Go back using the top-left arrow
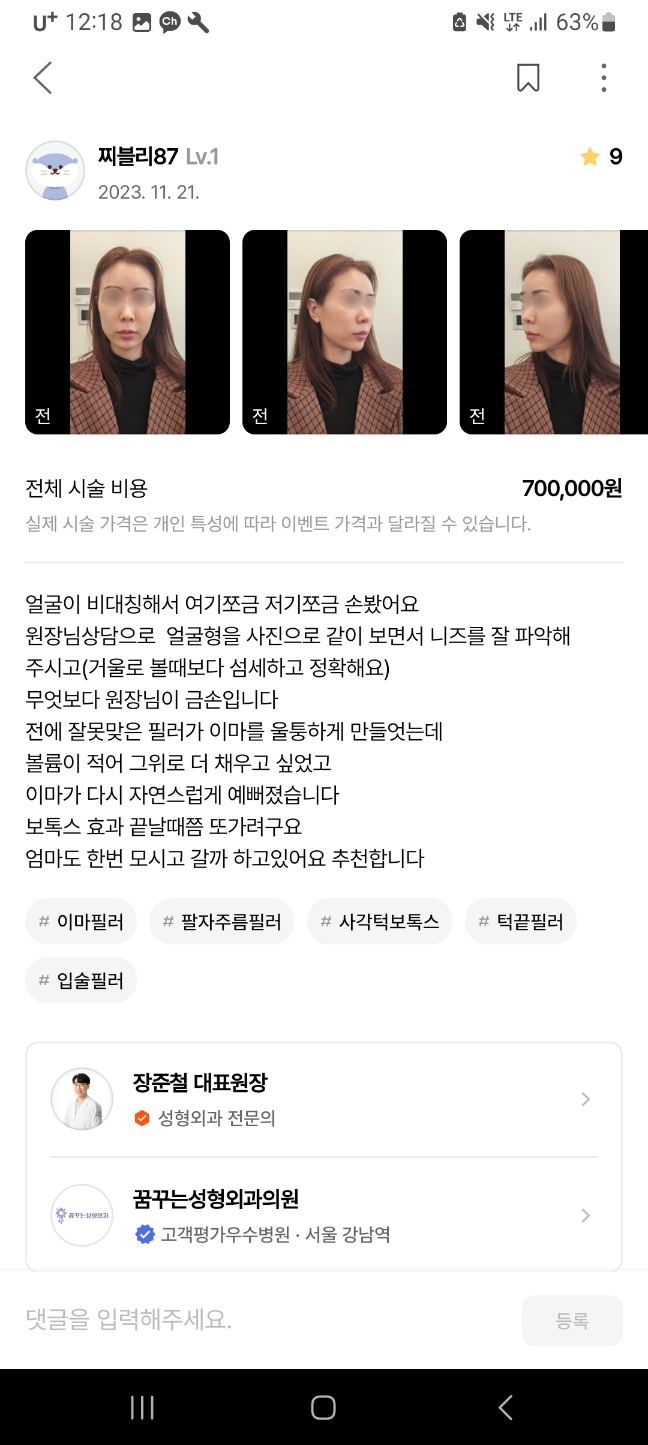This screenshot has height=1445, width=648. click(x=42, y=78)
